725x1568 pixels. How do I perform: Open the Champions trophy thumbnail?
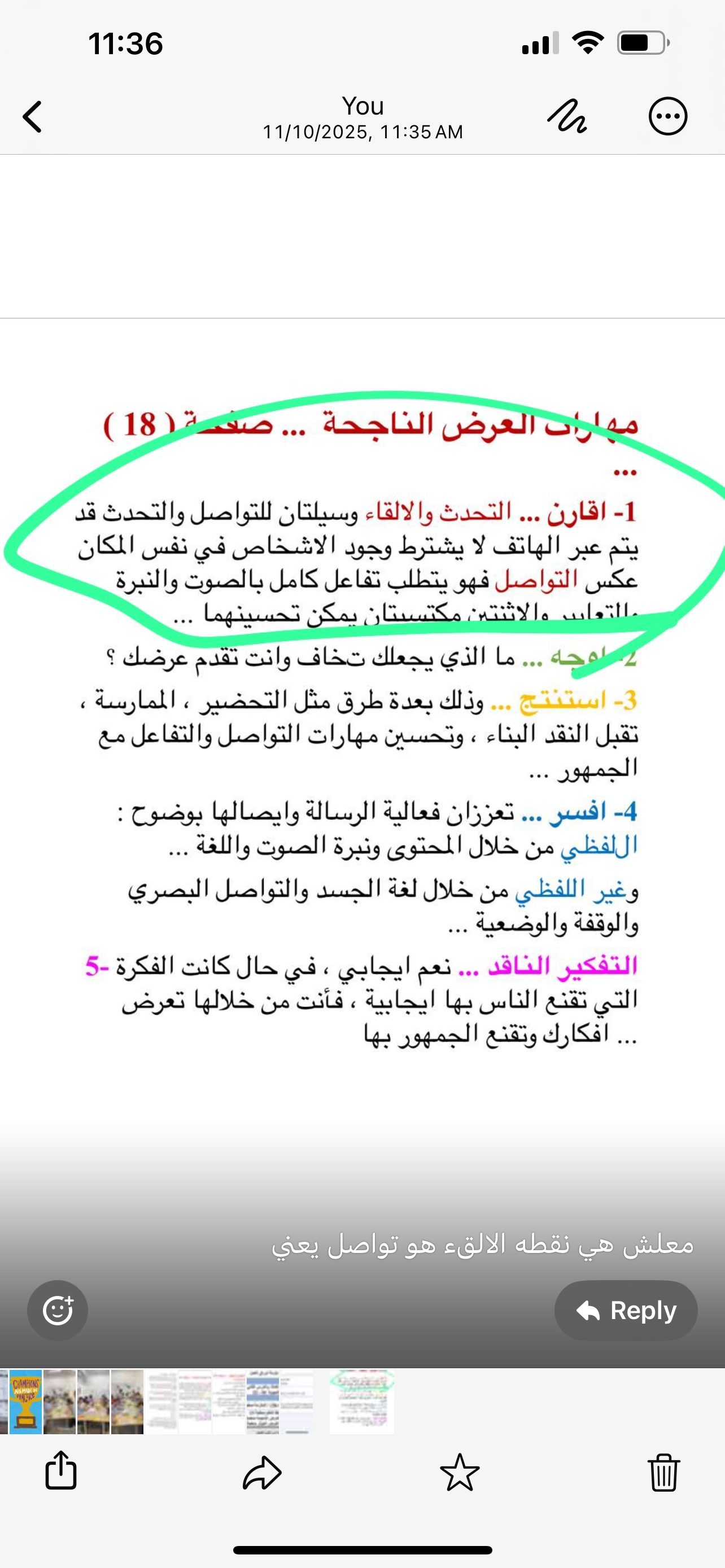point(25,1402)
